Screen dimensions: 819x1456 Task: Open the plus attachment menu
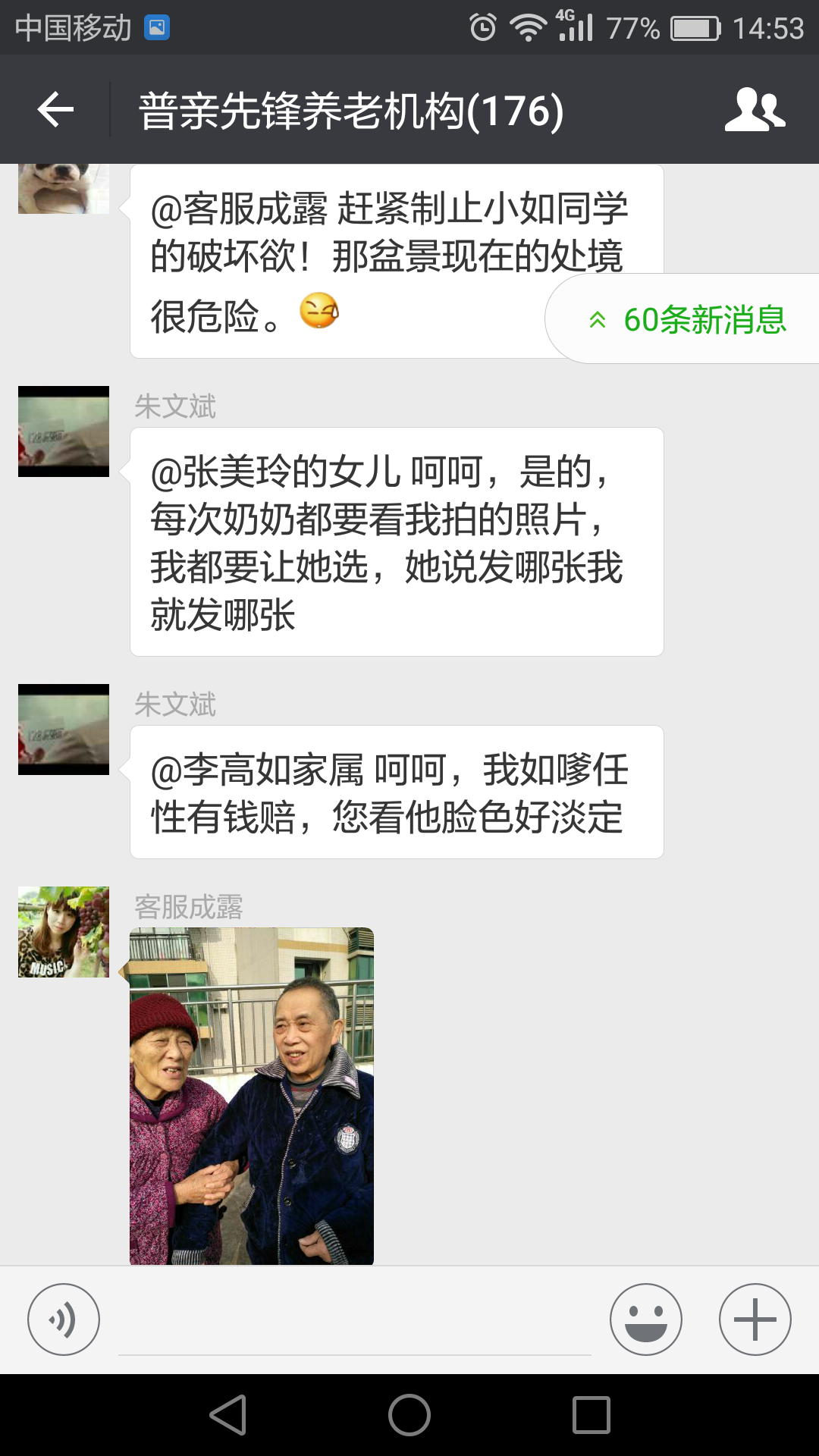click(x=755, y=1319)
